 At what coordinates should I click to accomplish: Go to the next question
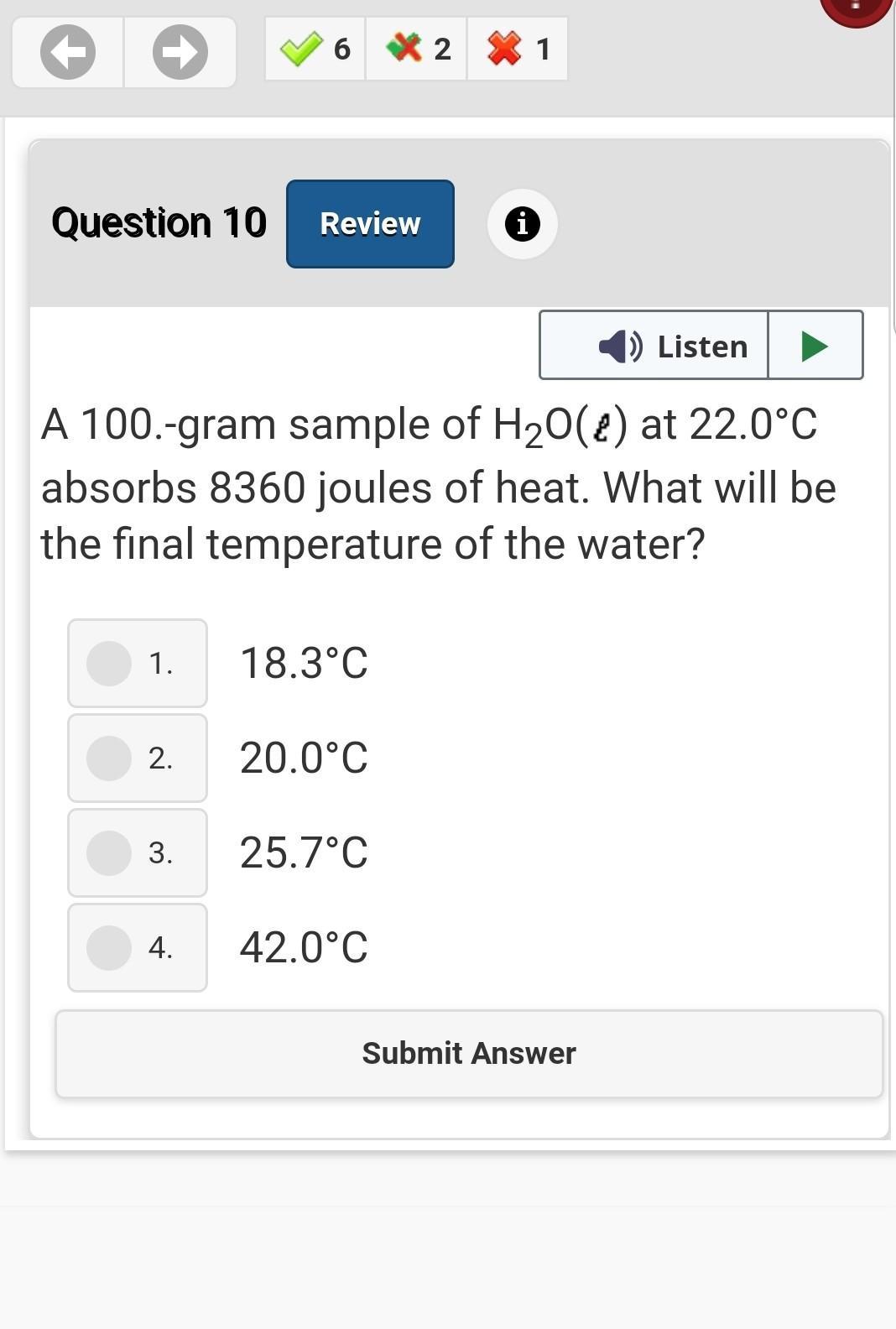pyautogui.click(x=180, y=52)
